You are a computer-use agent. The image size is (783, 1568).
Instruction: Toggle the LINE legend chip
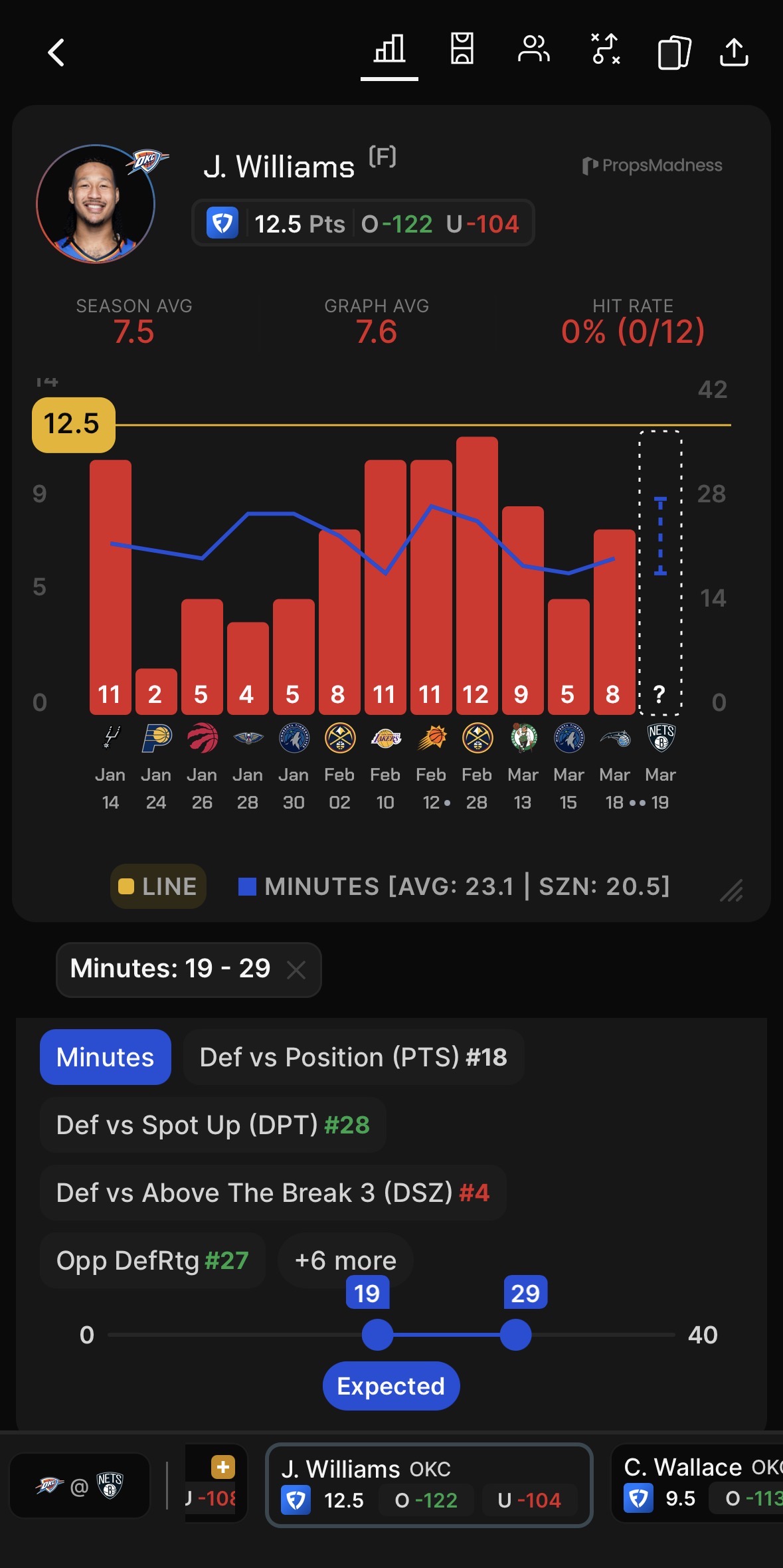[158, 886]
